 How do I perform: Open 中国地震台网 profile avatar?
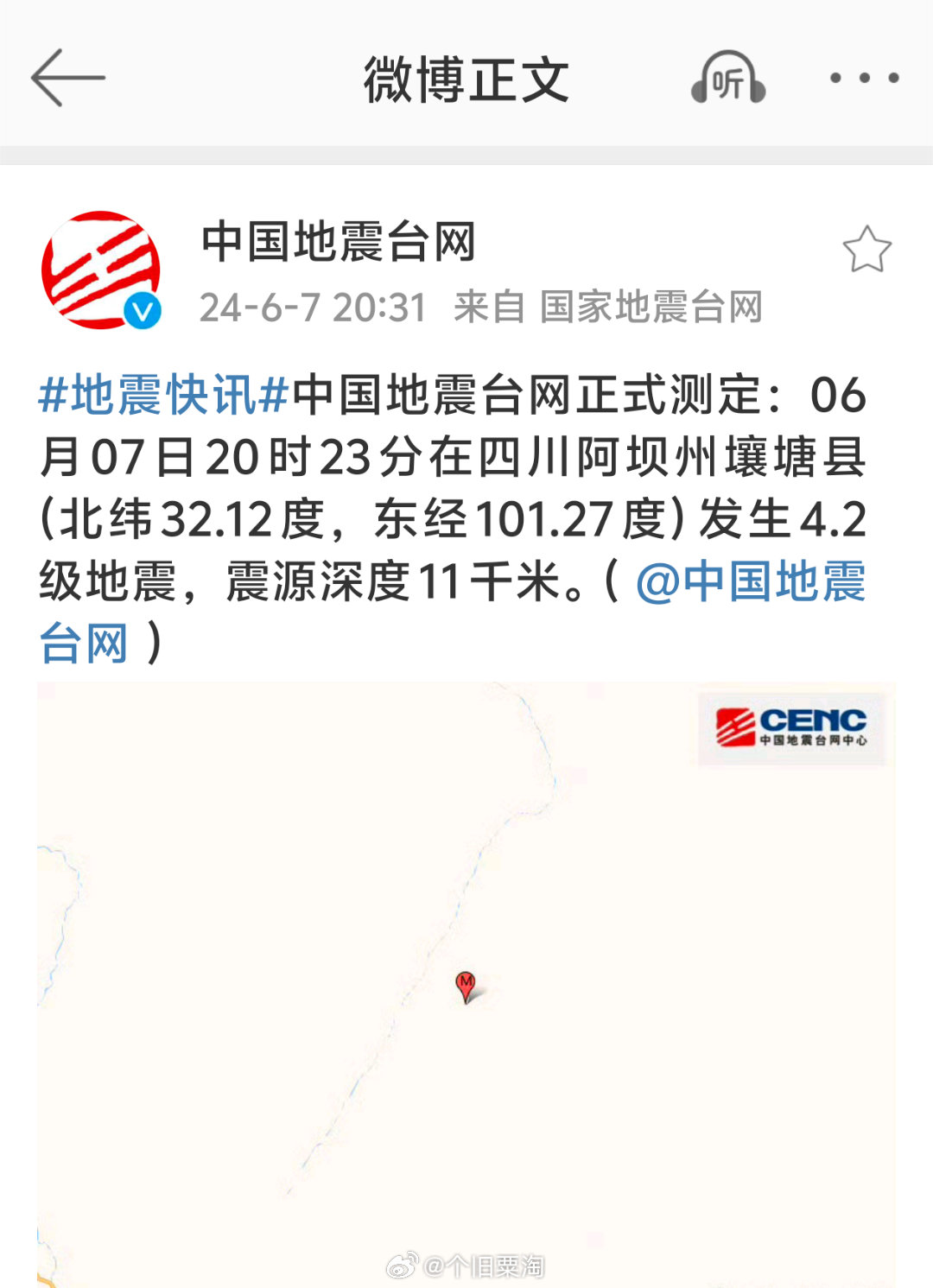pos(101,270)
